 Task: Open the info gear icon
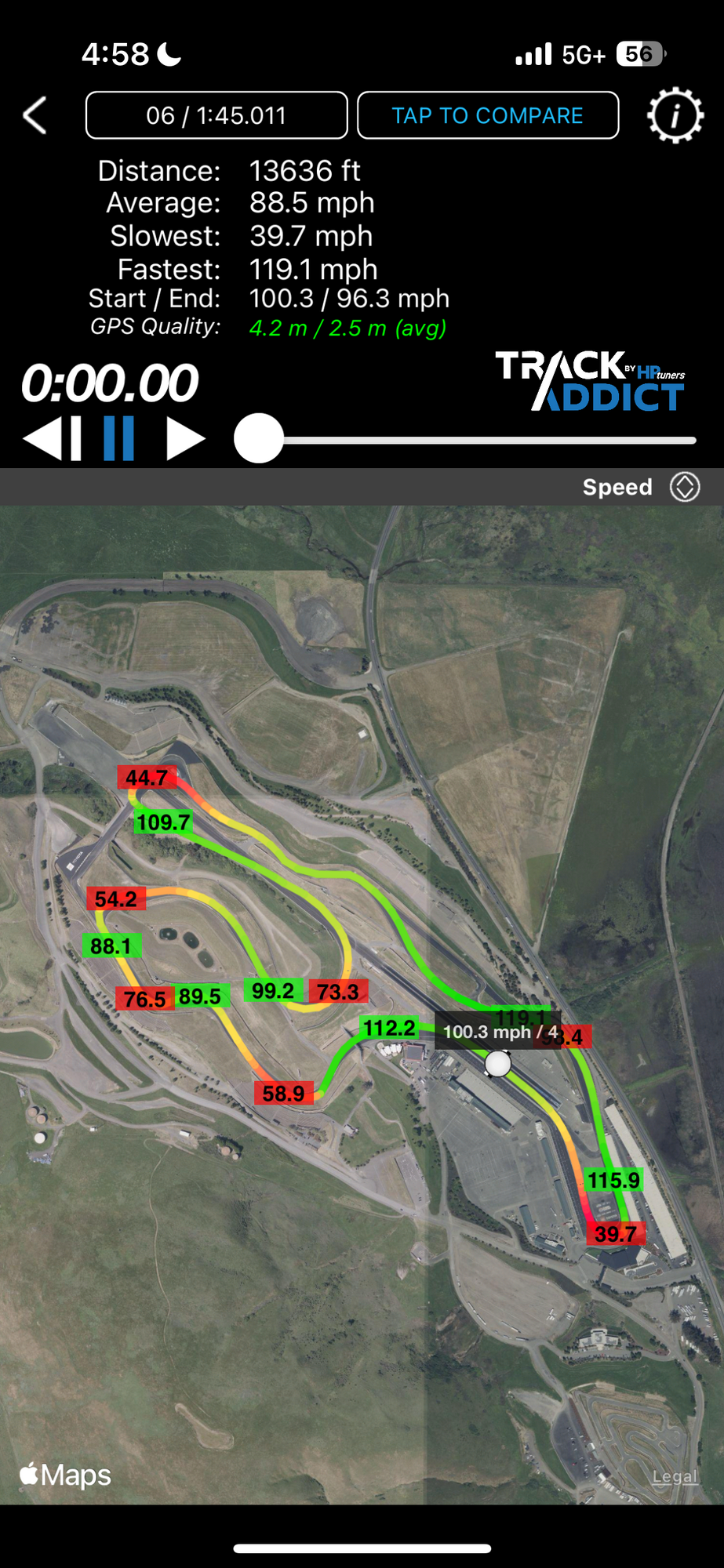[675, 116]
